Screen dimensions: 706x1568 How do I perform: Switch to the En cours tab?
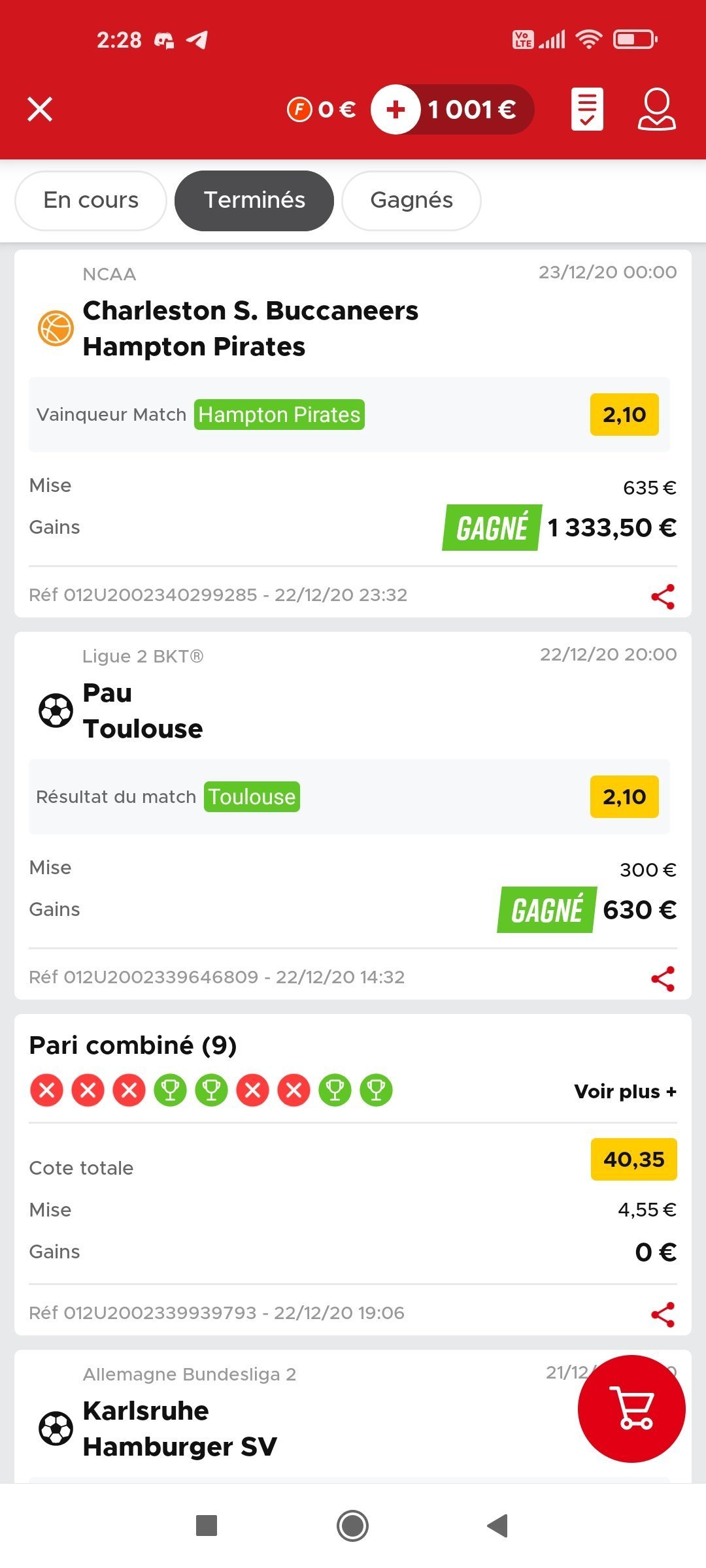click(91, 201)
